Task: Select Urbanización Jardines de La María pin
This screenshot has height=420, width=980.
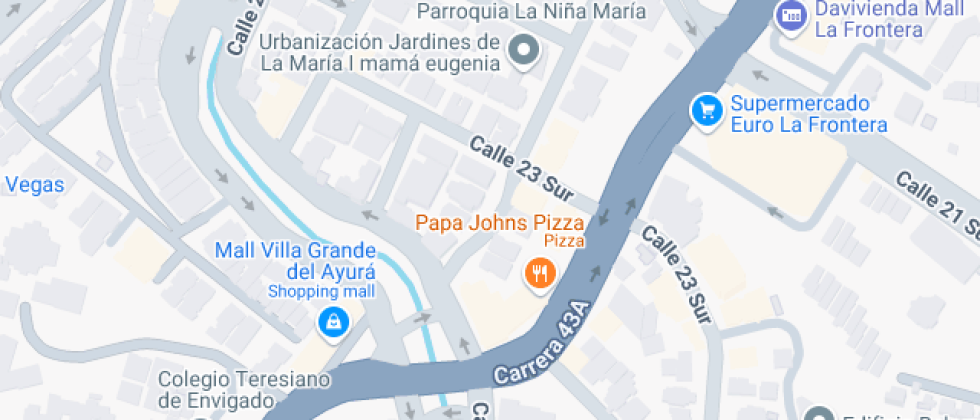Action: pos(523,49)
